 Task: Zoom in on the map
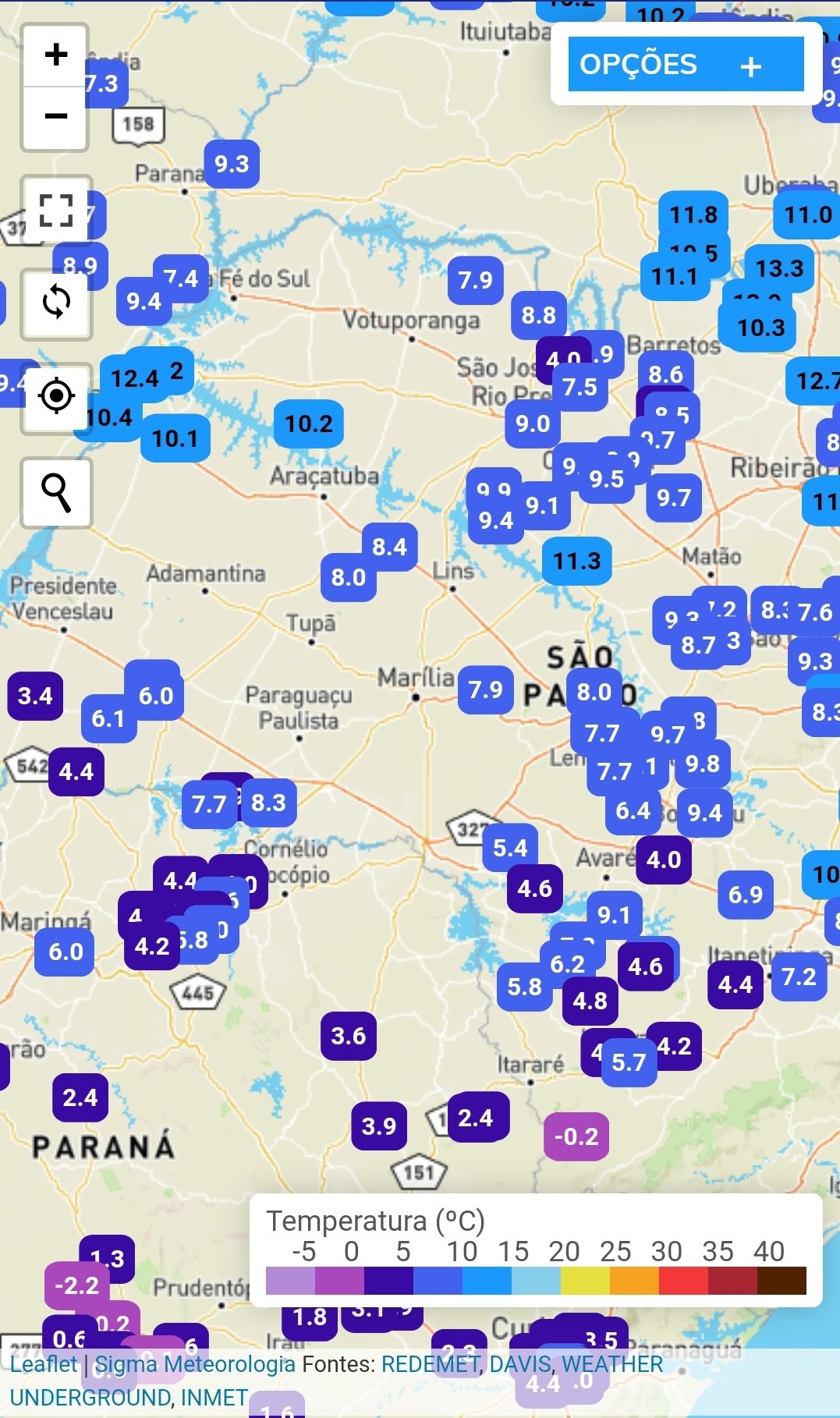[x=55, y=55]
